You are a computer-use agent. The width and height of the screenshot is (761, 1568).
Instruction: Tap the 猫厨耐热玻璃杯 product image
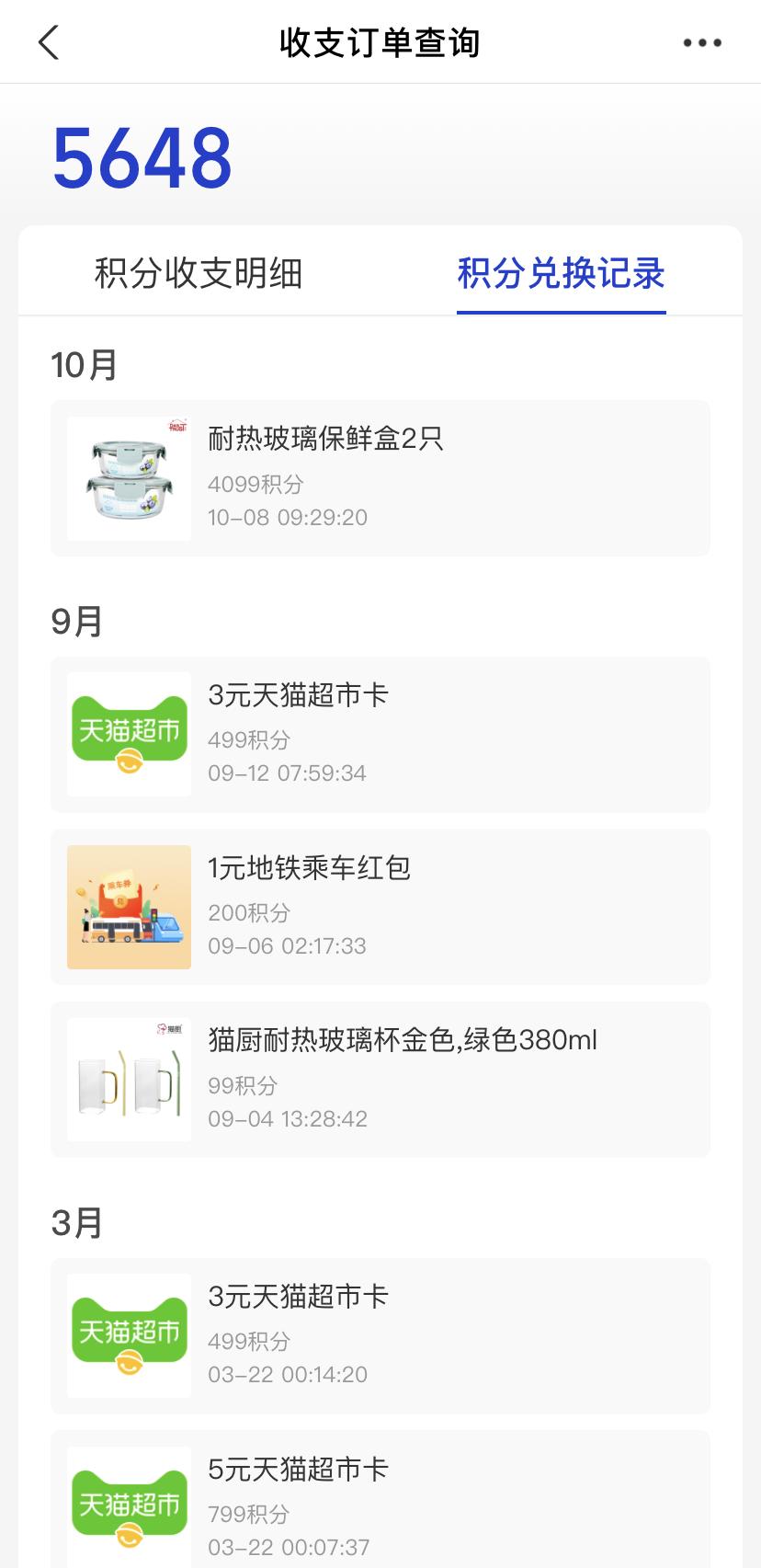pos(128,1078)
